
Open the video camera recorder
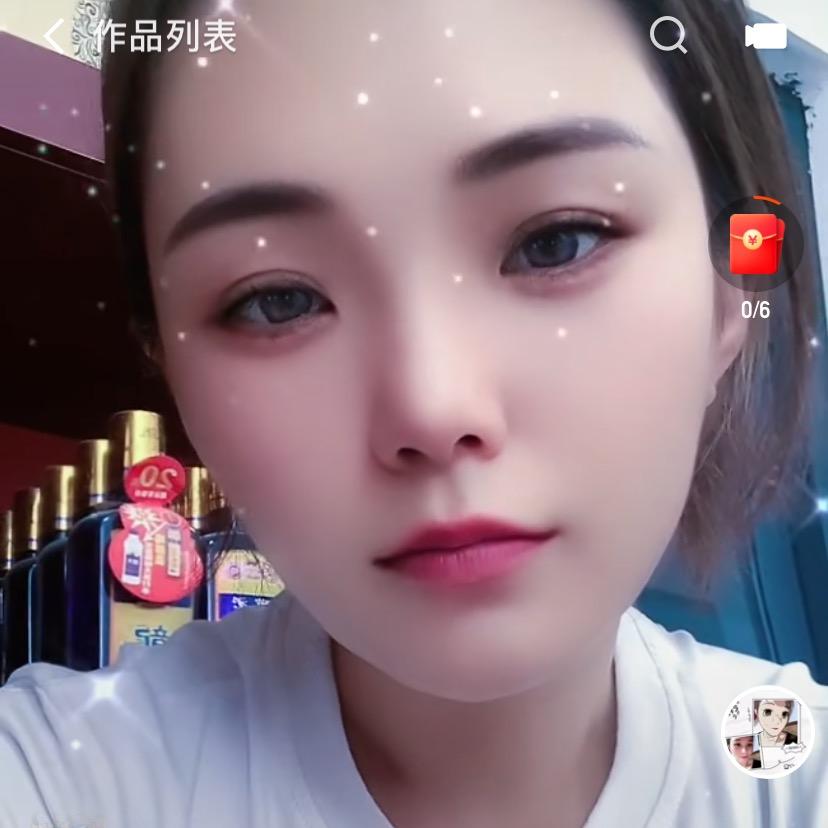[x=765, y=37]
